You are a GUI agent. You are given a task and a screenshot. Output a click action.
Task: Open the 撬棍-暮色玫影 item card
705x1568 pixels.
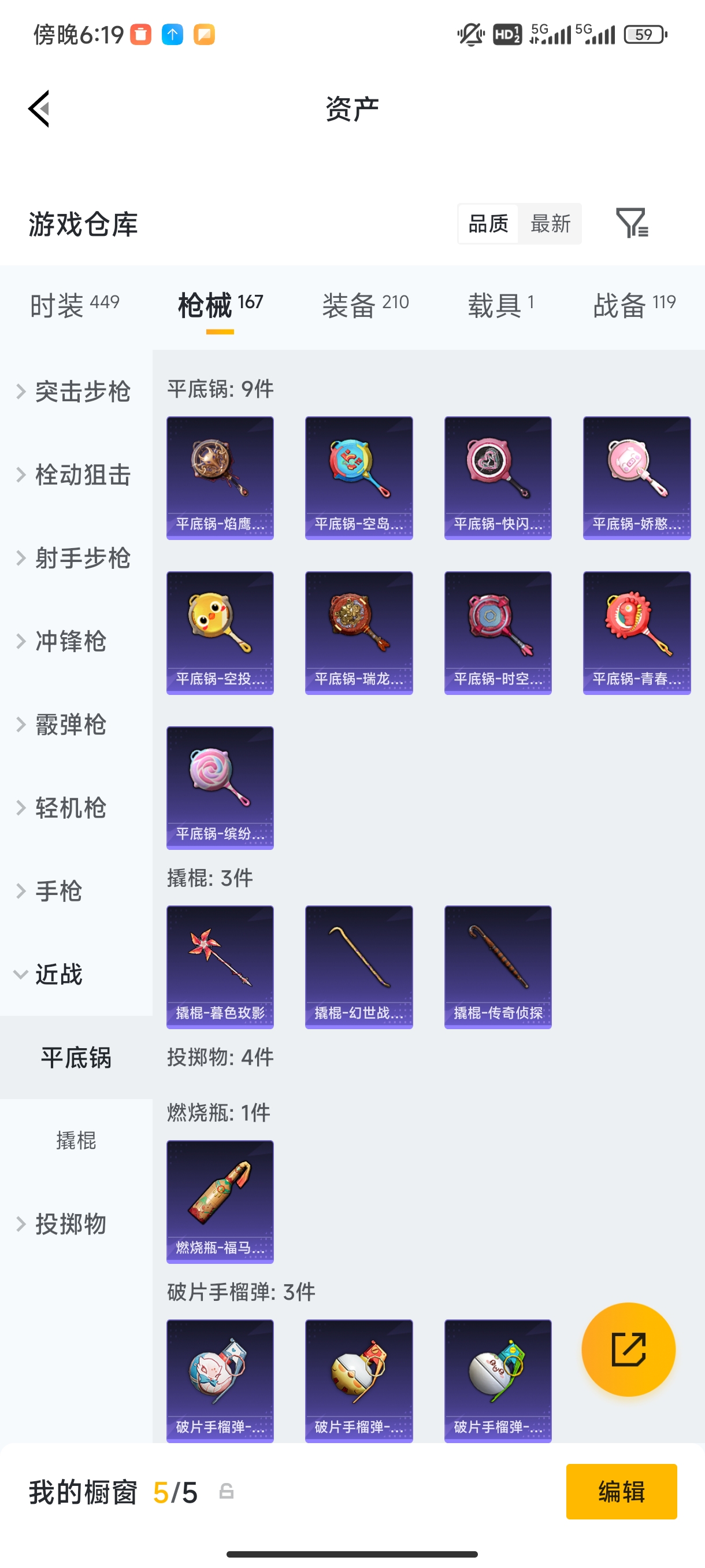220,967
